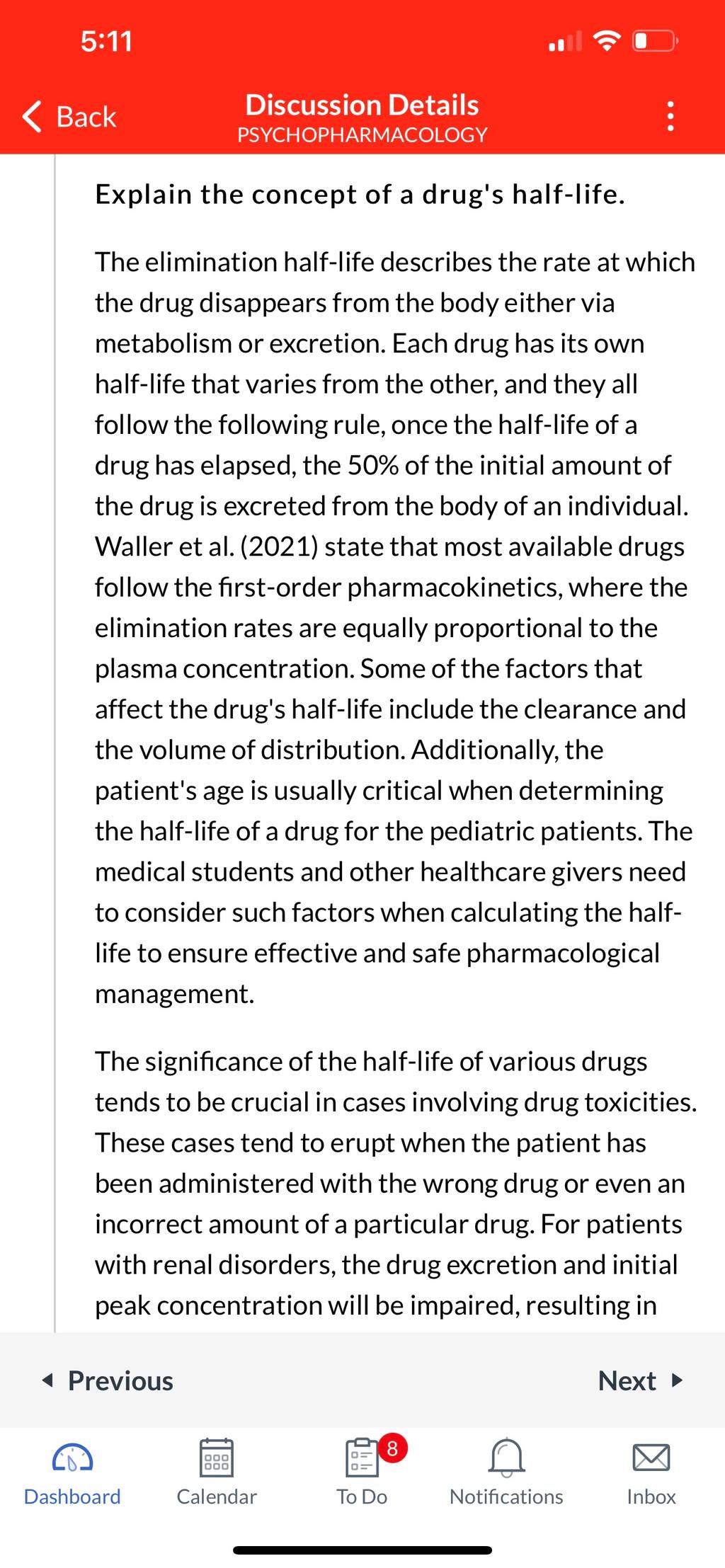Go back using the Back button
The width and height of the screenshot is (725, 1568).
(x=69, y=117)
